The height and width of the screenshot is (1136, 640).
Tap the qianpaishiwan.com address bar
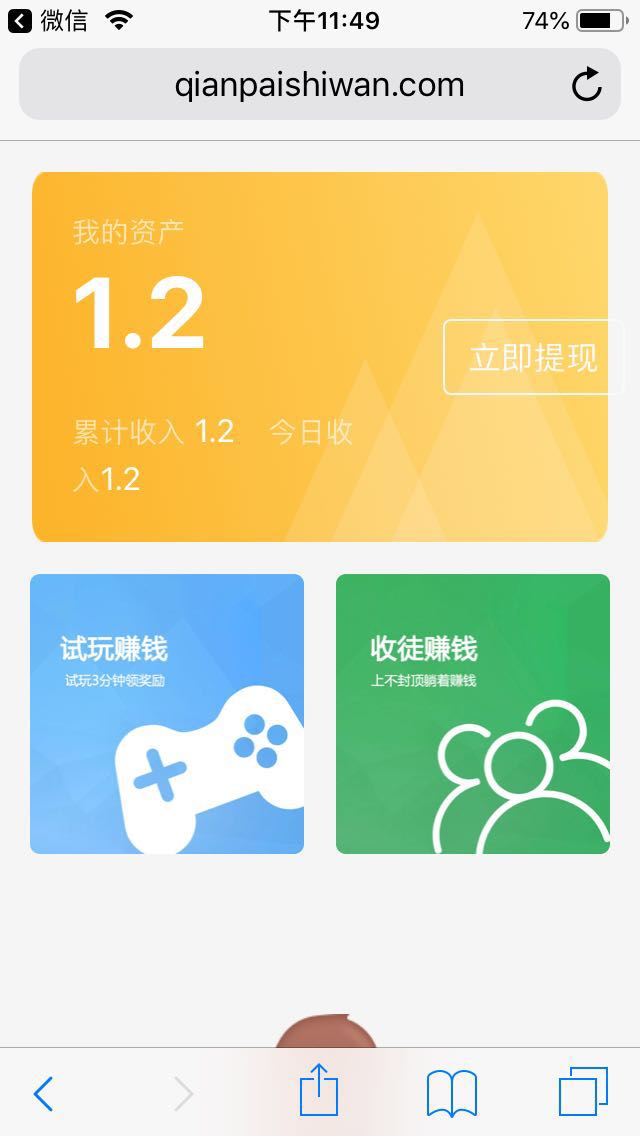[x=319, y=85]
